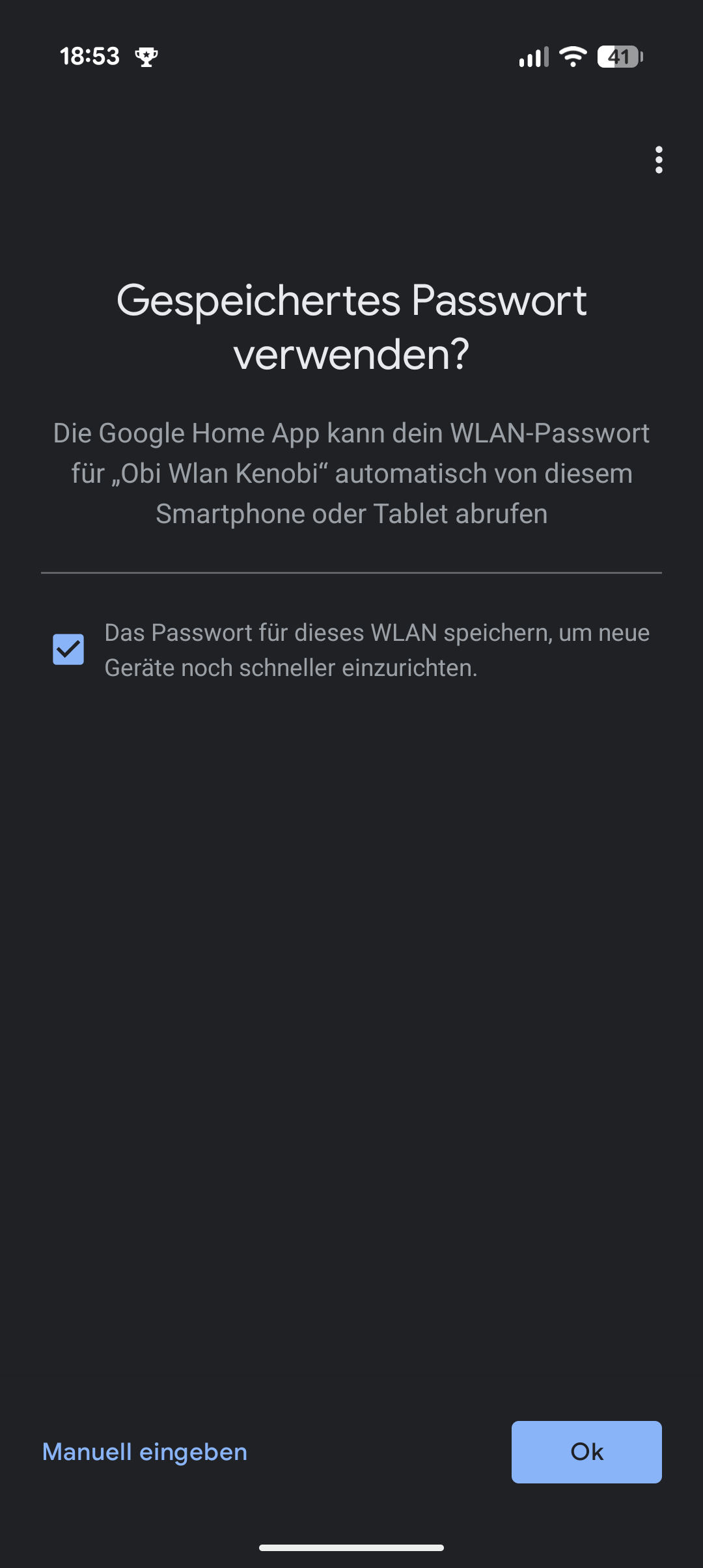
Task: Choose Manuell eingeben to enter password
Action: coord(145,1452)
